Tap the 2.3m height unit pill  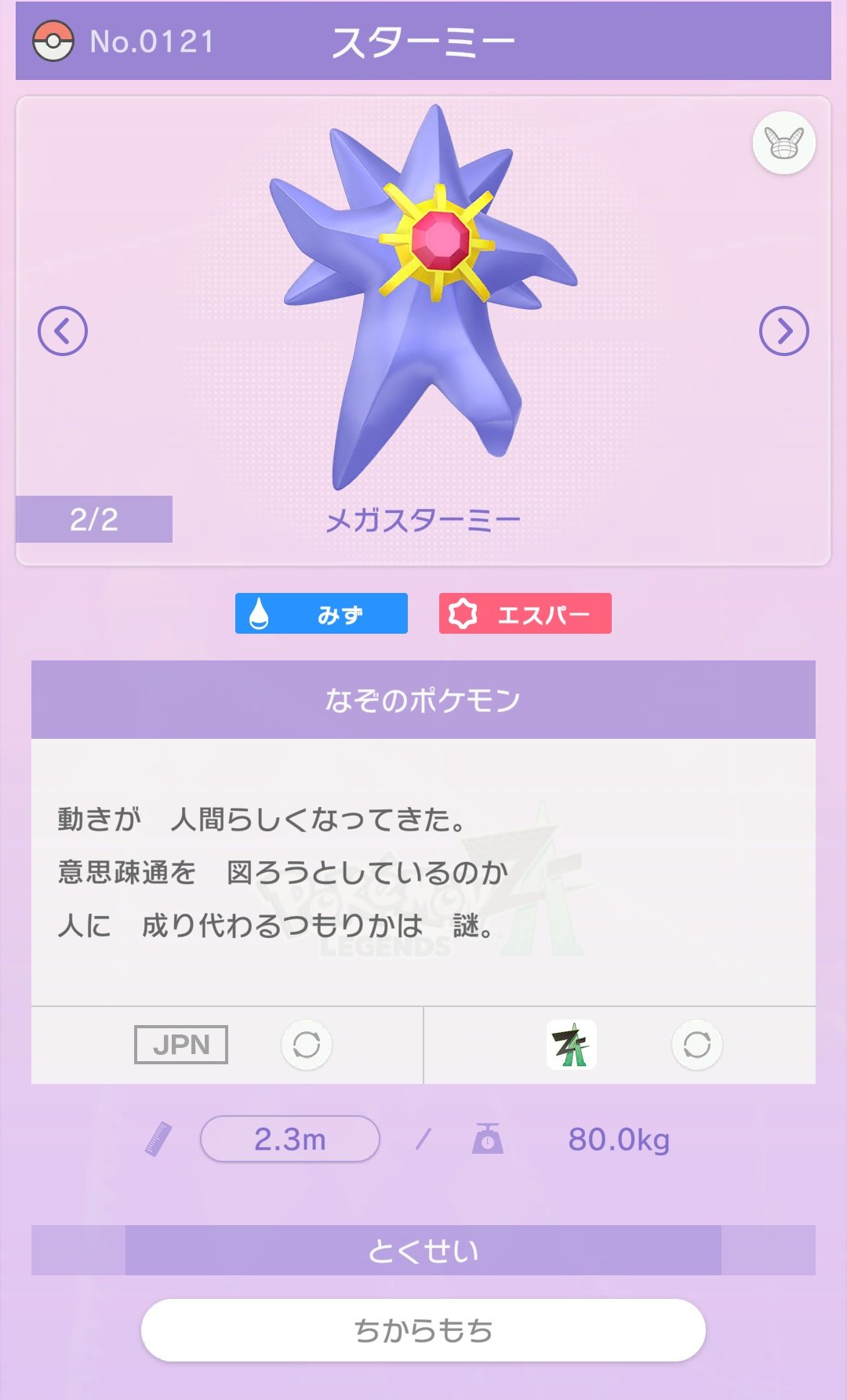pos(290,1139)
